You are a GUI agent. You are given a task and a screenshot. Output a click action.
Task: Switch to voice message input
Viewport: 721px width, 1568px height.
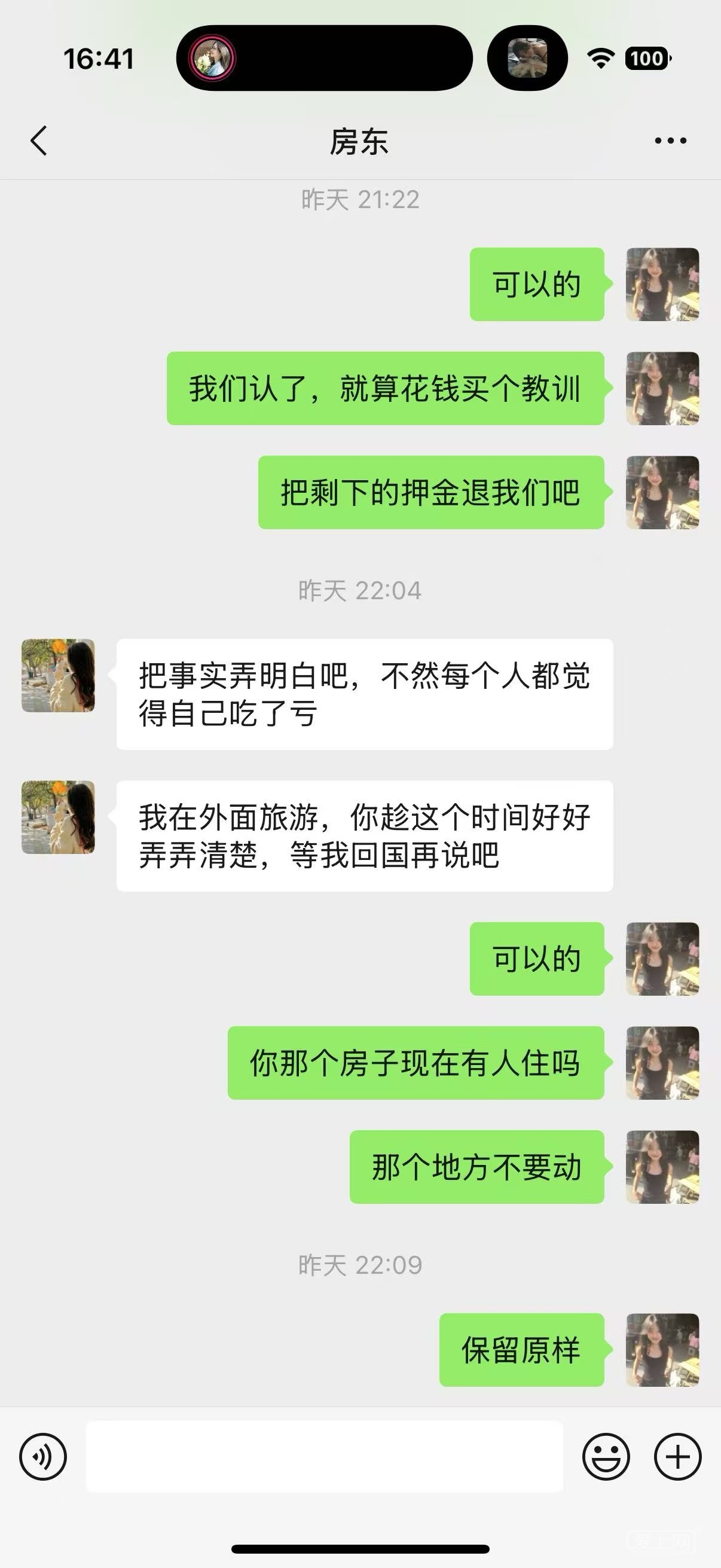tap(42, 1457)
